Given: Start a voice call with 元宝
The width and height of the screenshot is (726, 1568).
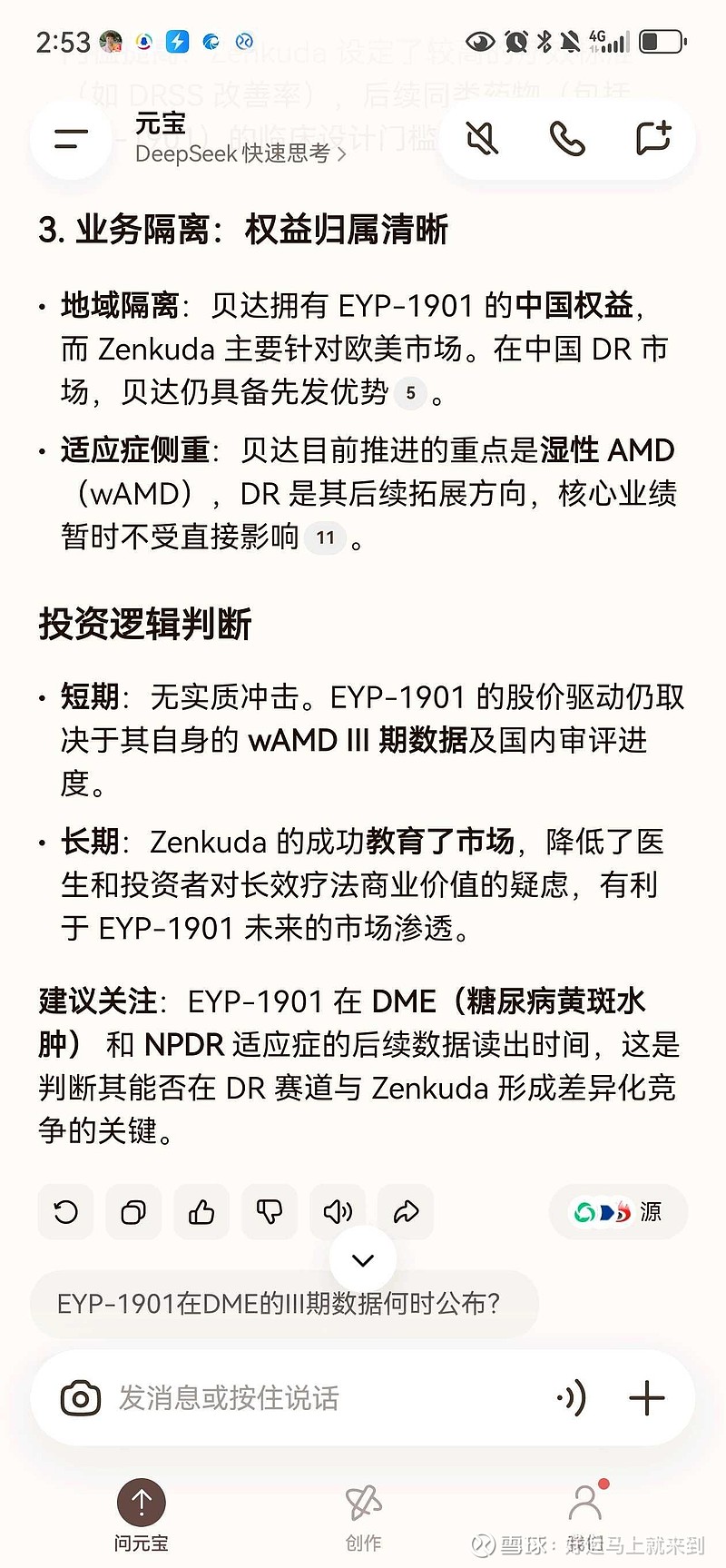Looking at the screenshot, I should [569, 138].
